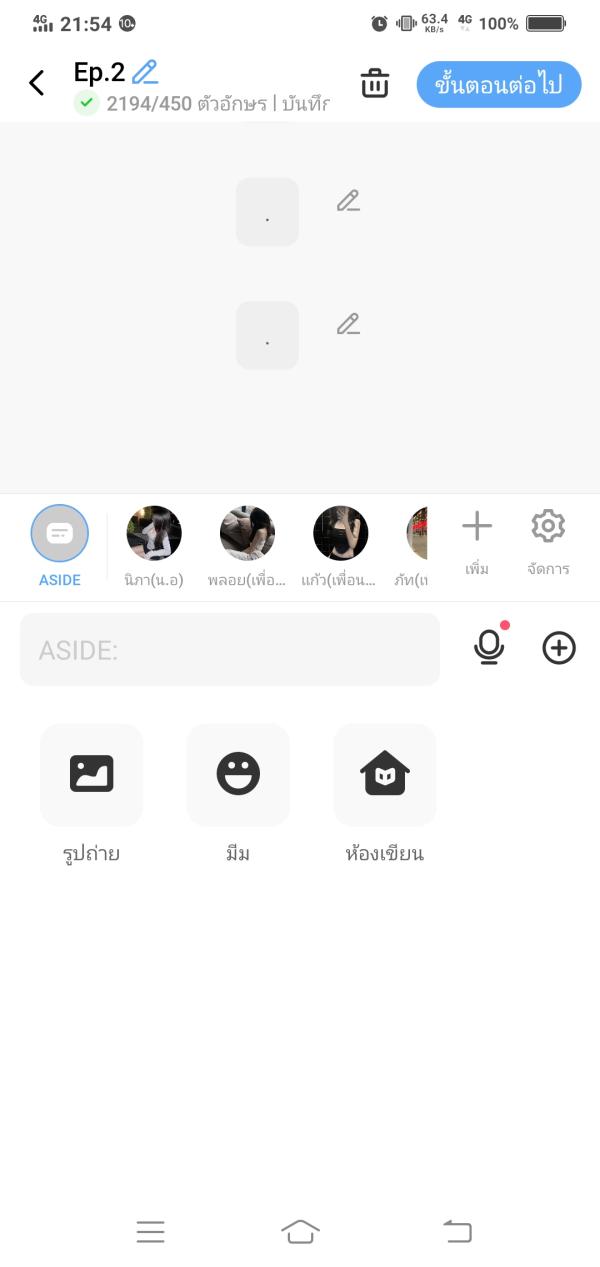The height and width of the screenshot is (1267, 600).
Task: Go to the phone home screen
Action: point(300,1232)
